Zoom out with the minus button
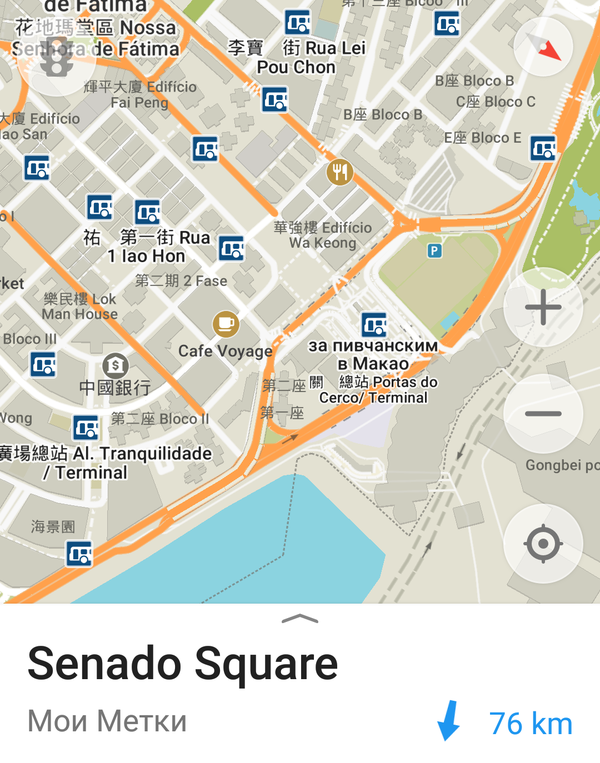This screenshot has width=600, height=763. pyautogui.click(x=542, y=413)
